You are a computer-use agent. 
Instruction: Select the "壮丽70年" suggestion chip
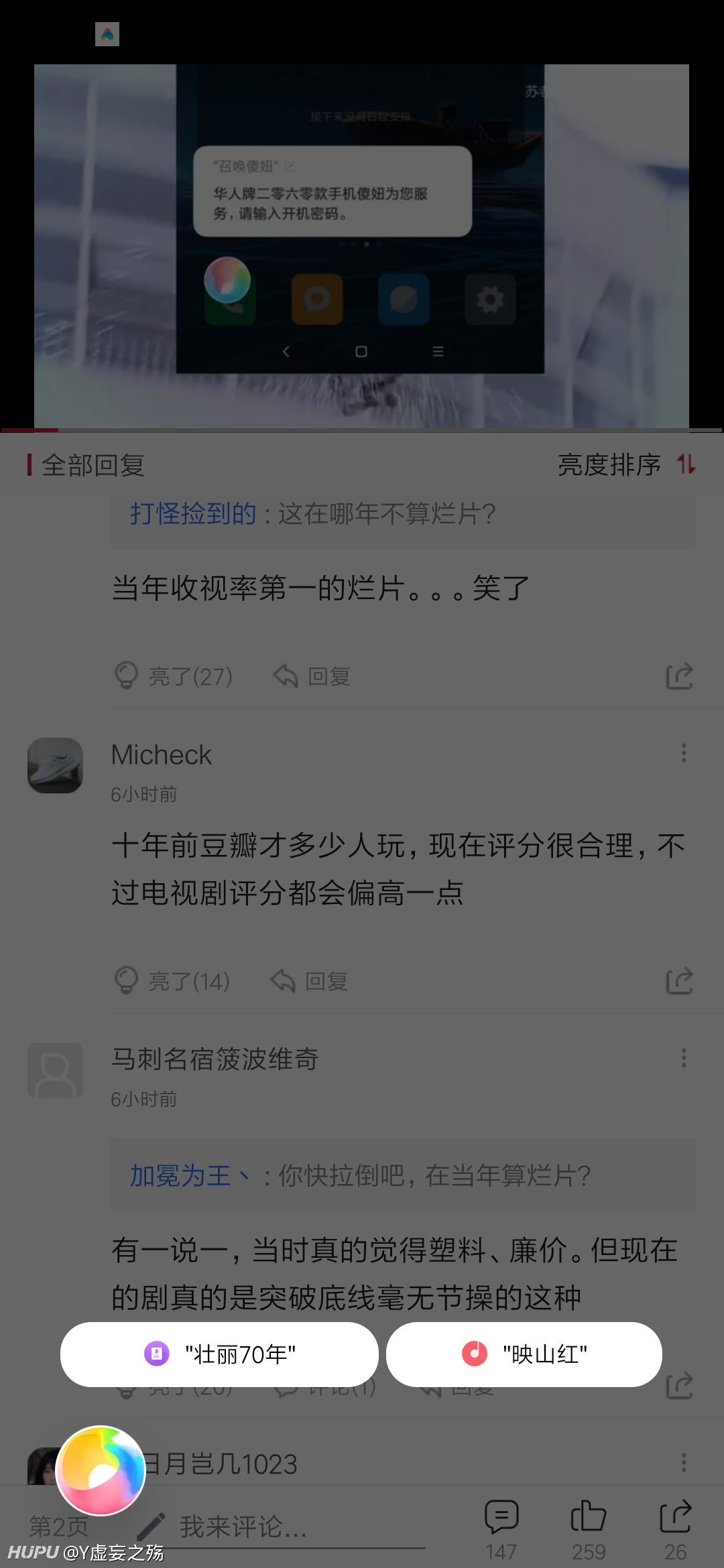[x=219, y=1354]
